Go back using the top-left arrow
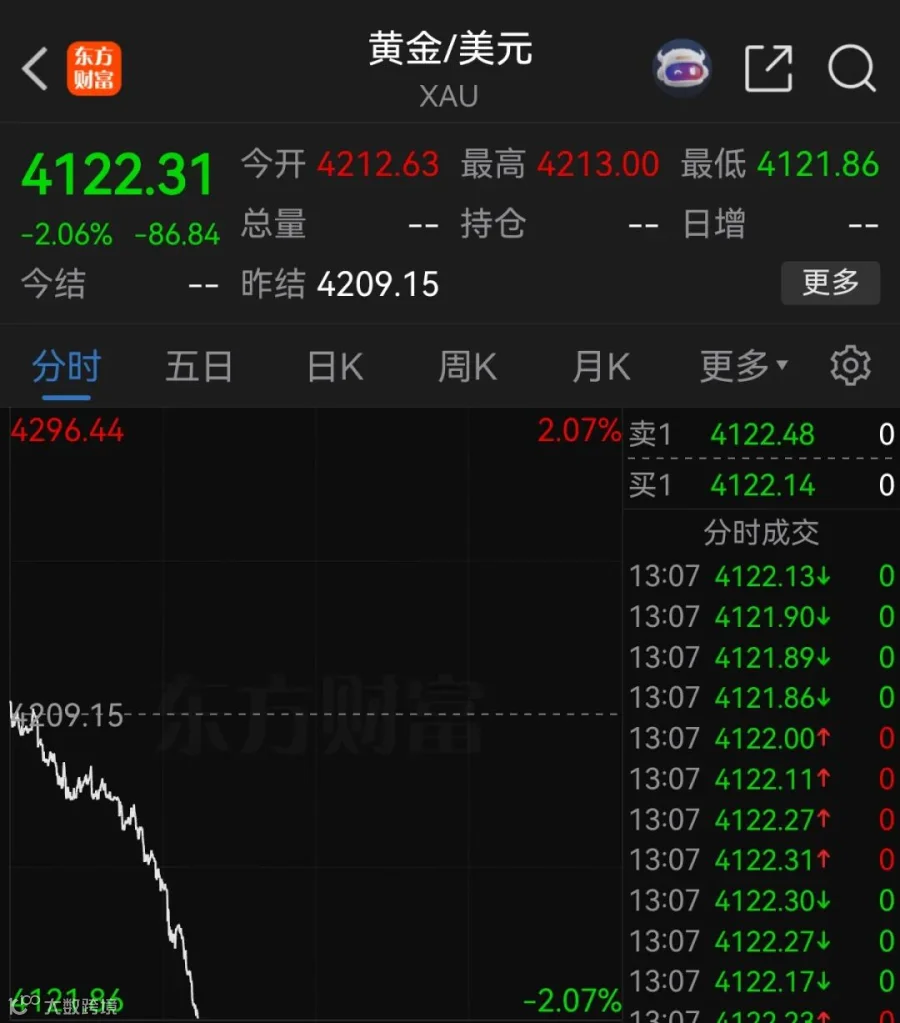 35,69
